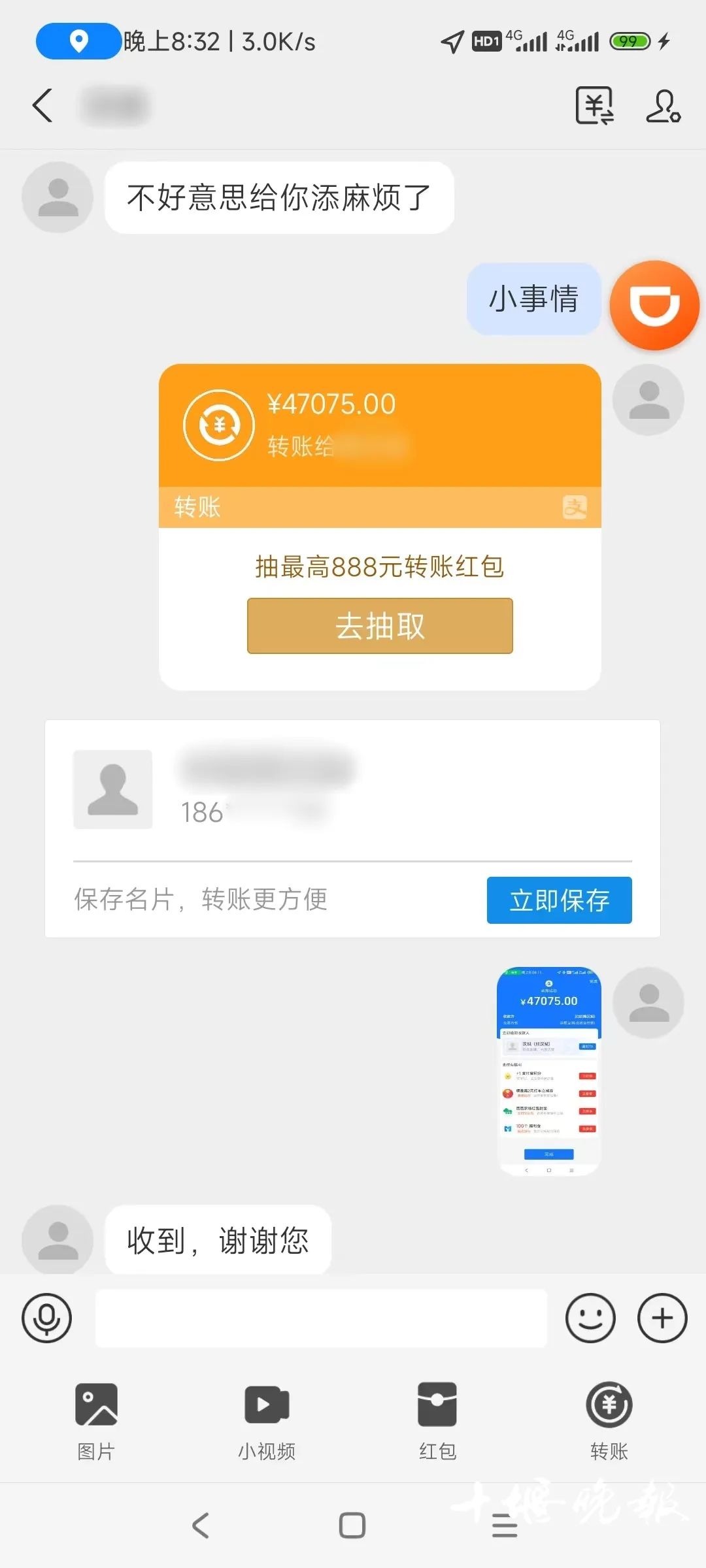This screenshot has height=1568, width=706.
Task: Tap the system home button
Action: (352, 1526)
